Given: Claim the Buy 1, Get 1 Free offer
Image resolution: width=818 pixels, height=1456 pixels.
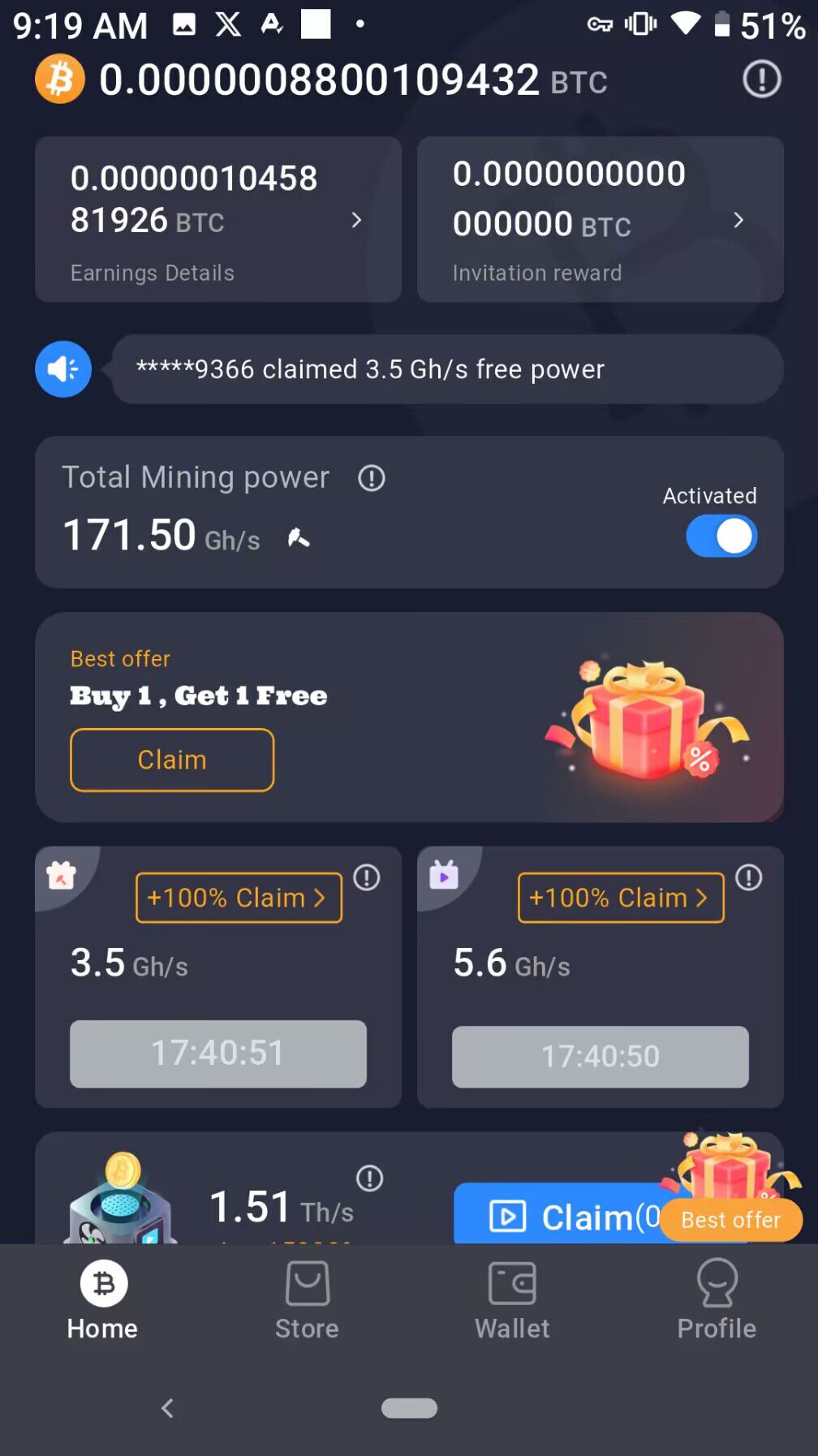Looking at the screenshot, I should pos(172,760).
